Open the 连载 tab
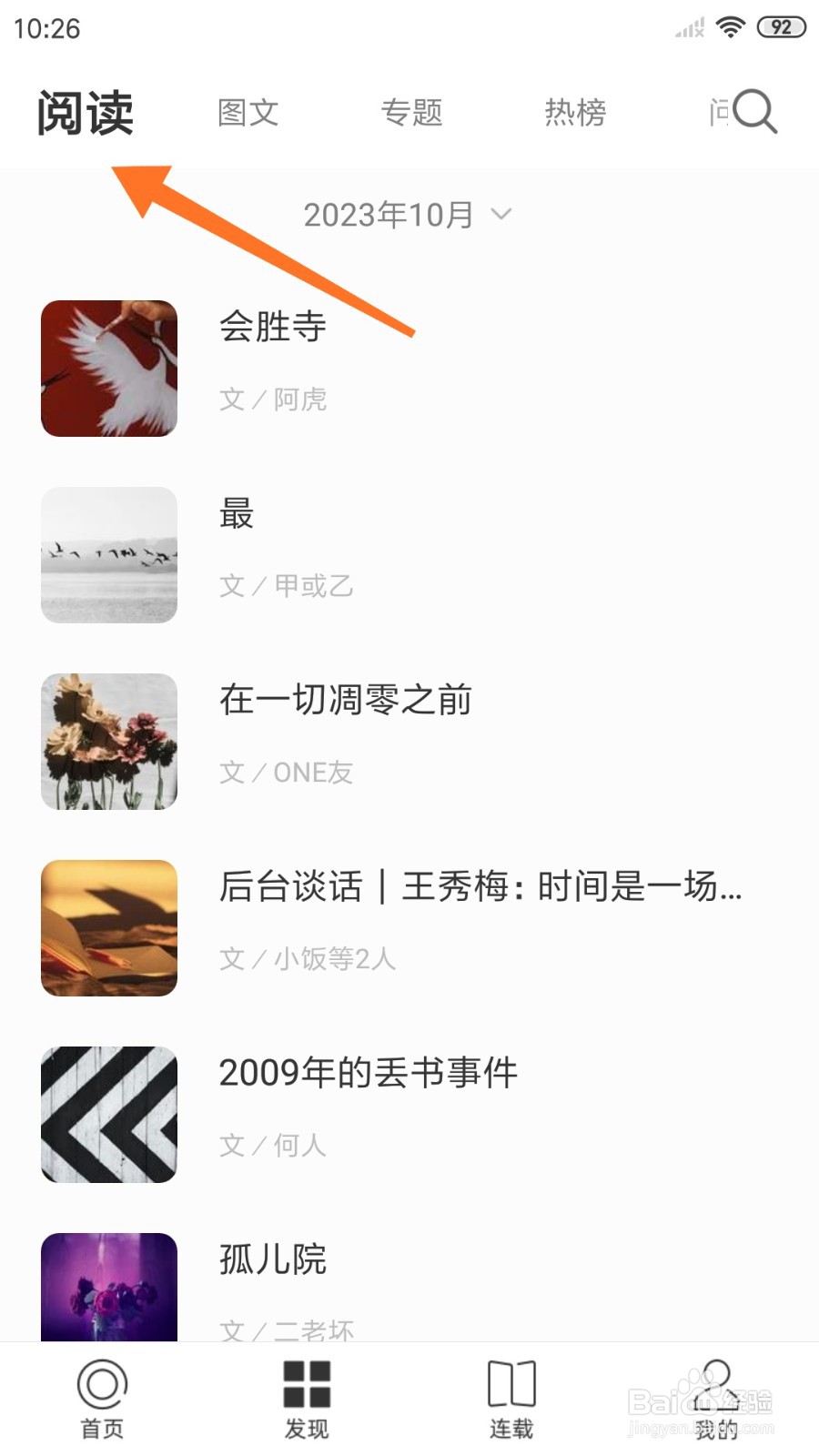 tap(511, 1400)
